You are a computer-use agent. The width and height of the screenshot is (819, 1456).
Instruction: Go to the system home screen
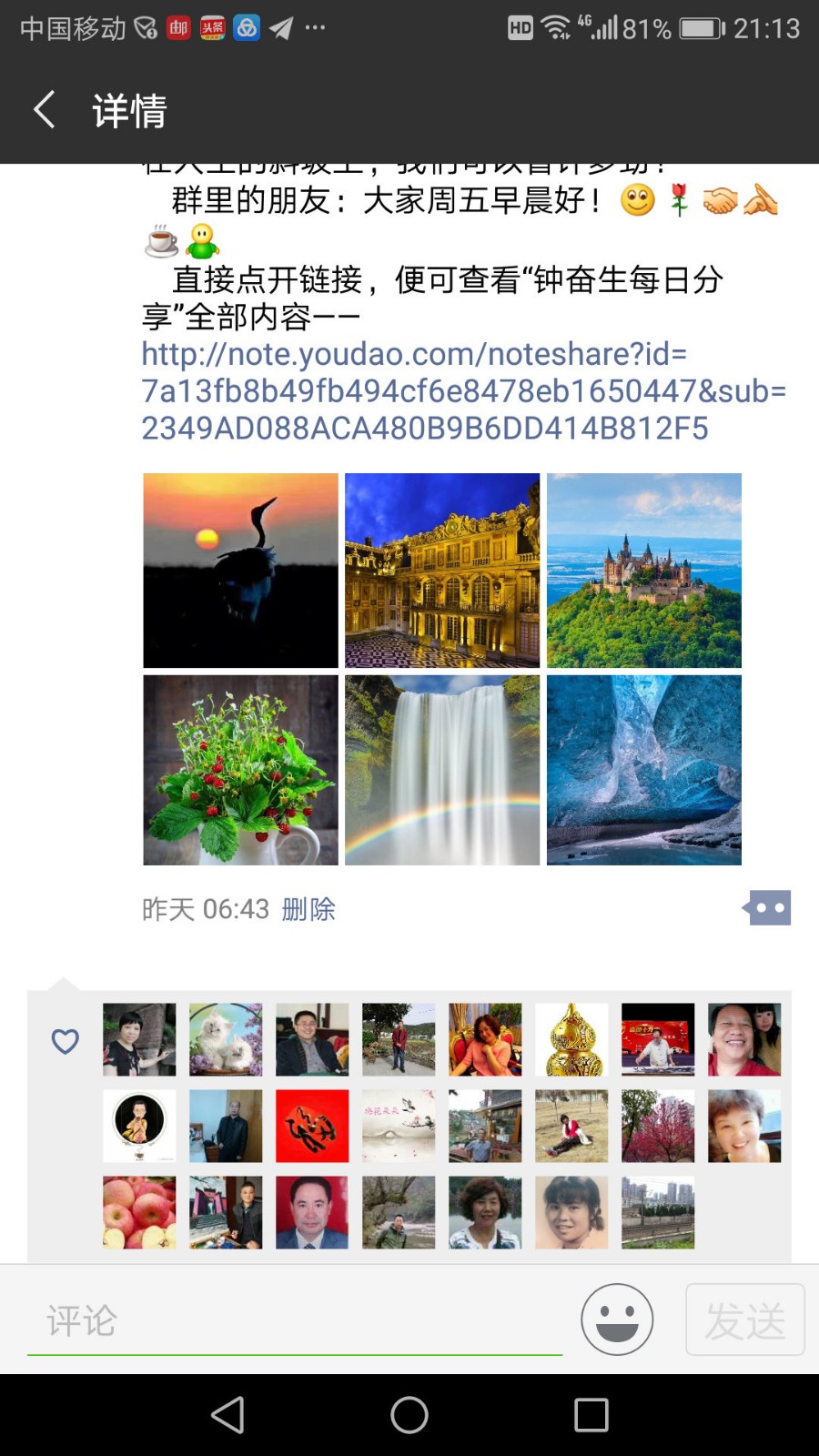(x=409, y=1415)
